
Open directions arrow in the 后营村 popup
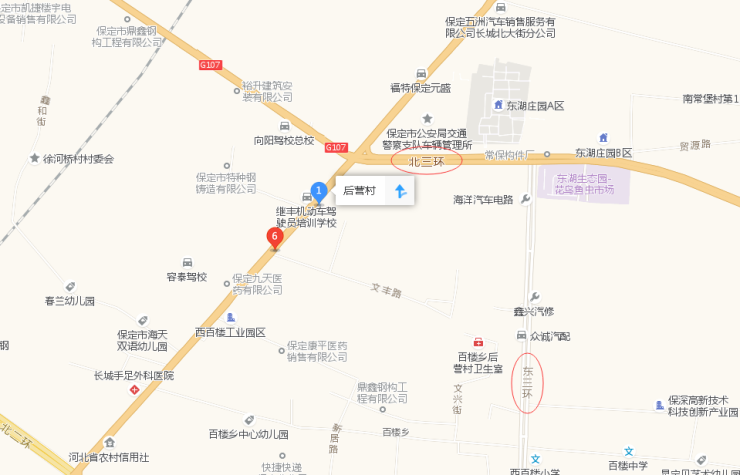(x=400, y=191)
